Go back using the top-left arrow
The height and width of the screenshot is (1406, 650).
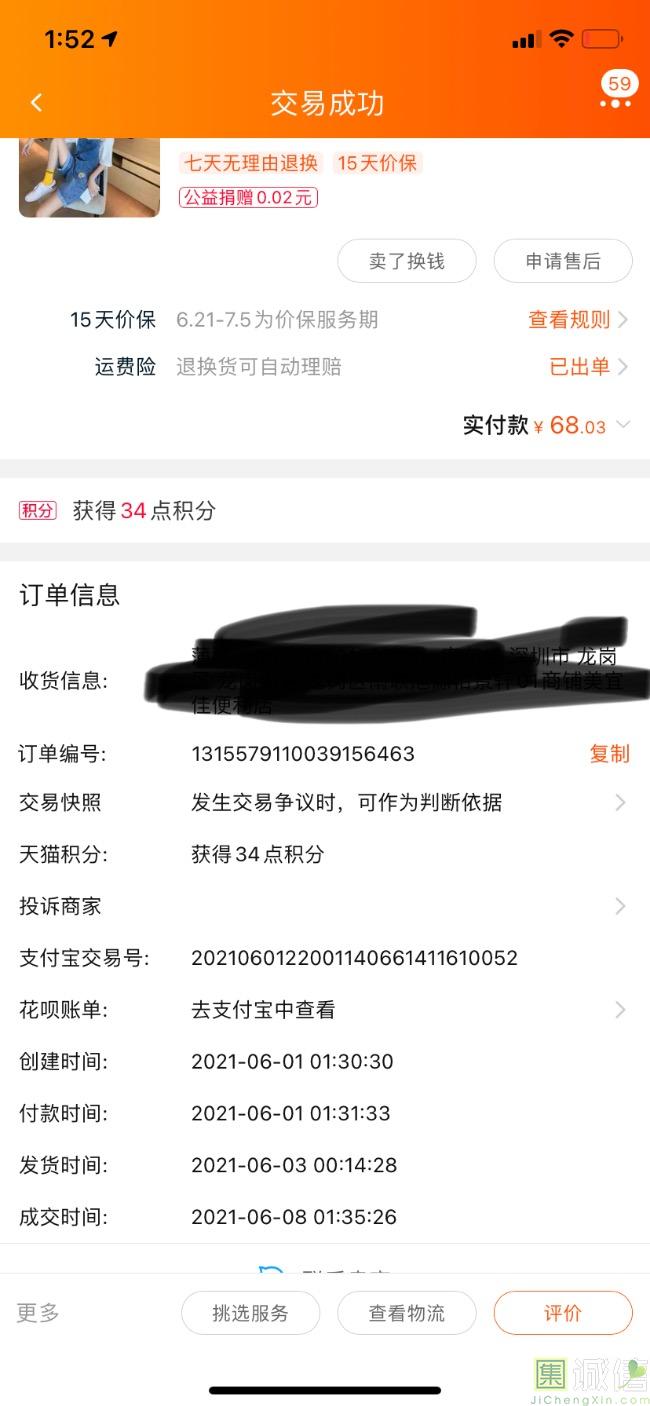[37, 103]
